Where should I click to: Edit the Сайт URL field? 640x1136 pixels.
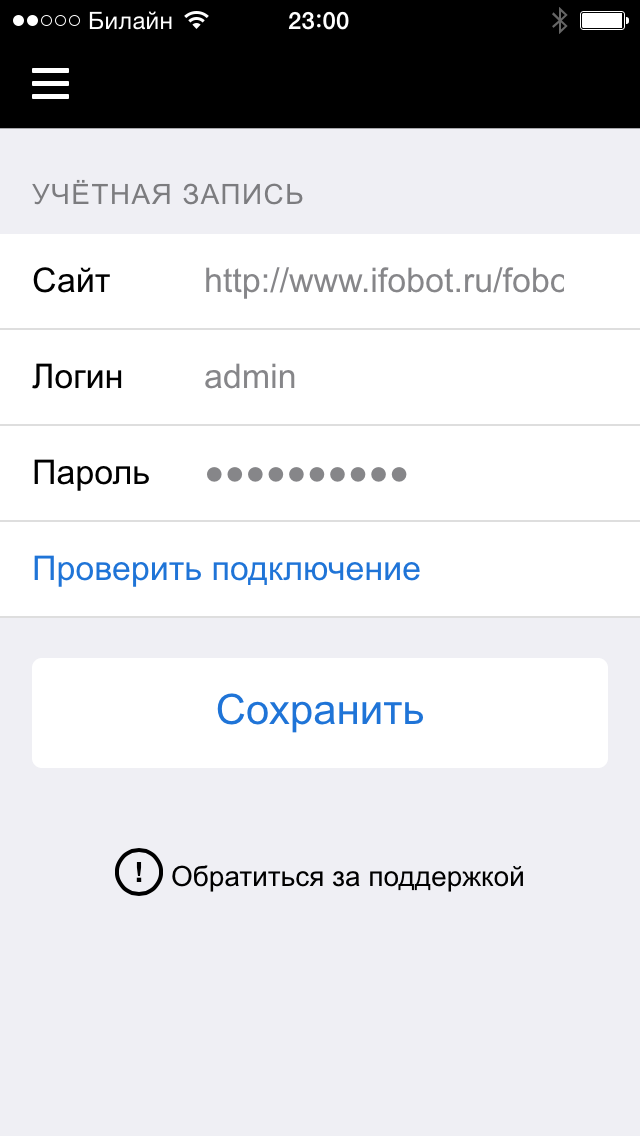pyautogui.click(x=384, y=281)
